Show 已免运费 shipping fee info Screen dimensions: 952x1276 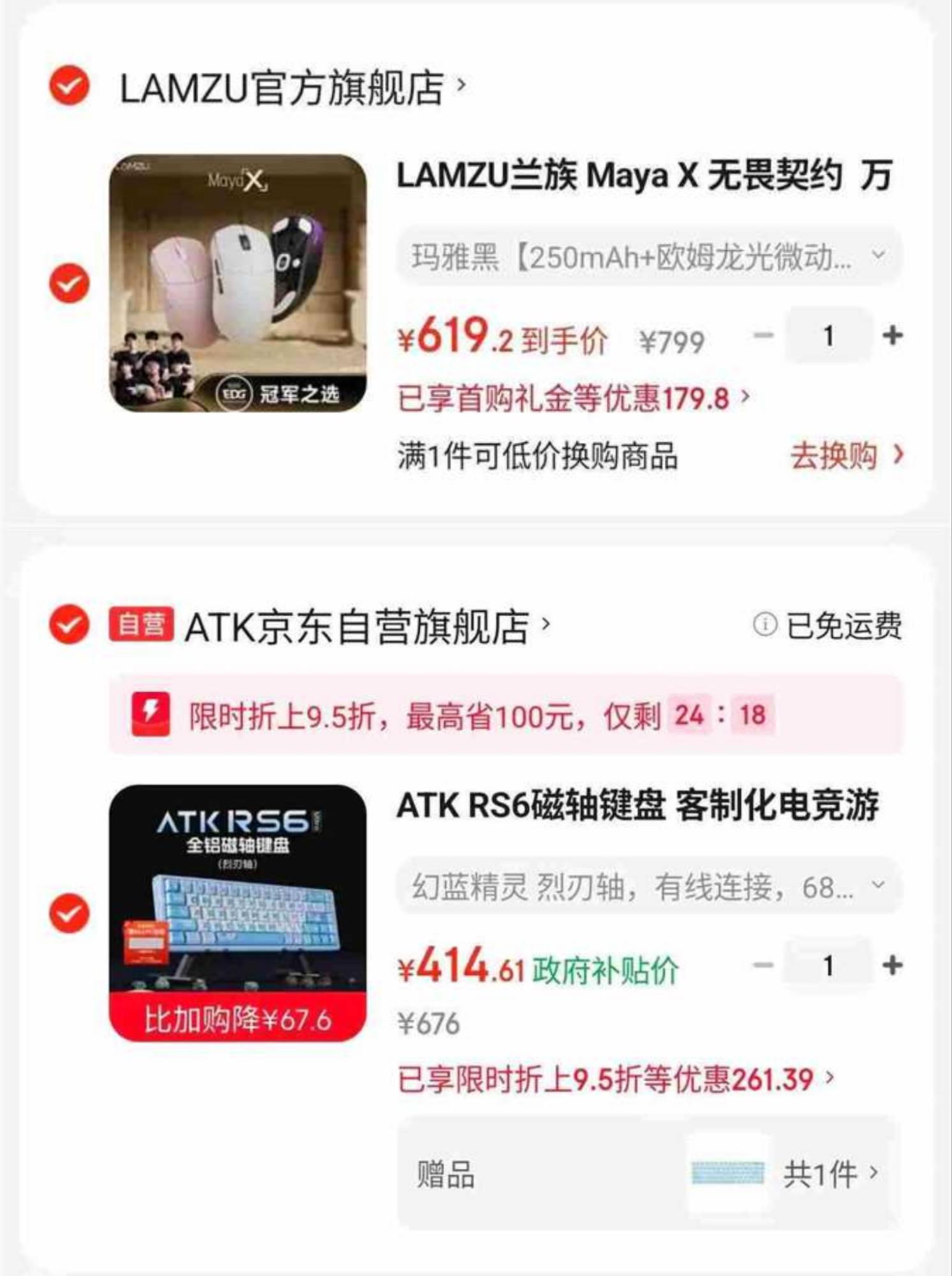click(x=828, y=625)
